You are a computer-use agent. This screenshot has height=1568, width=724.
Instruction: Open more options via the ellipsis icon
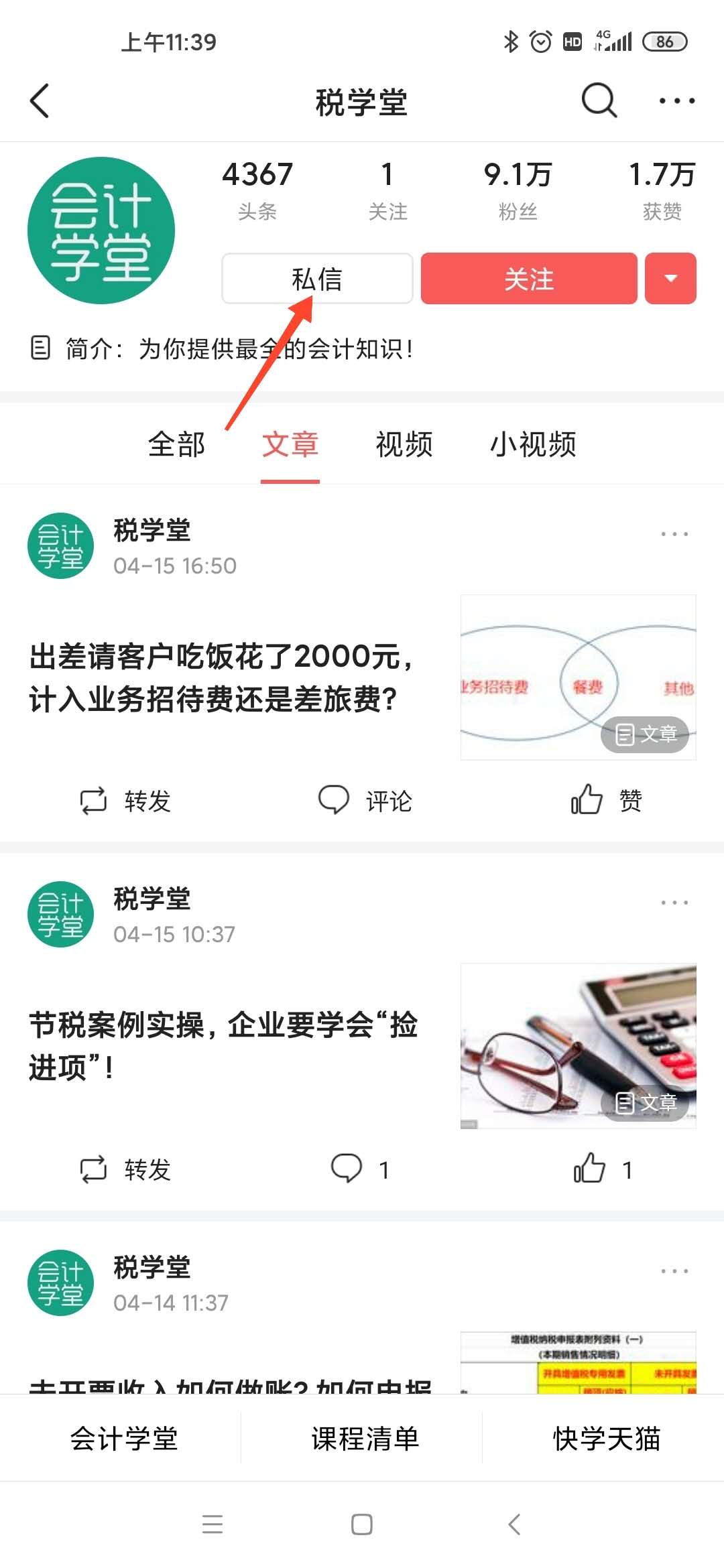click(677, 101)
